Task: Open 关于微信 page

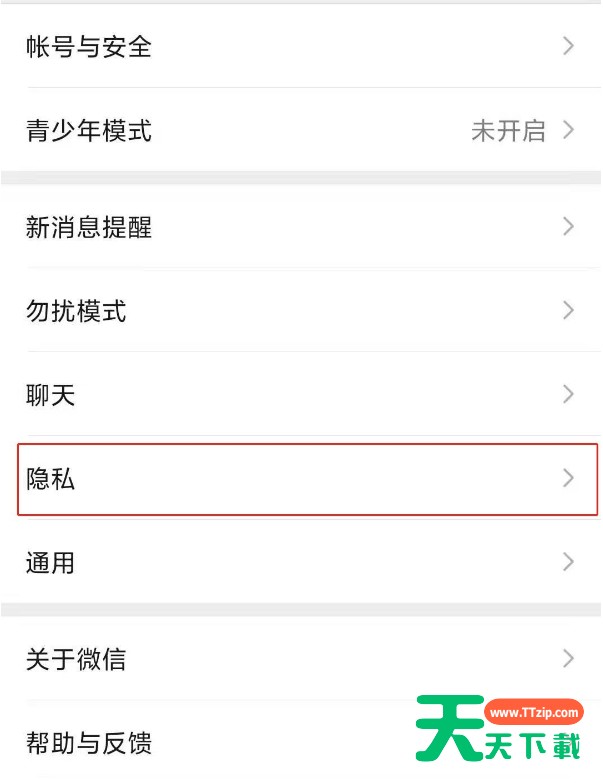Action: click(300, 659)
